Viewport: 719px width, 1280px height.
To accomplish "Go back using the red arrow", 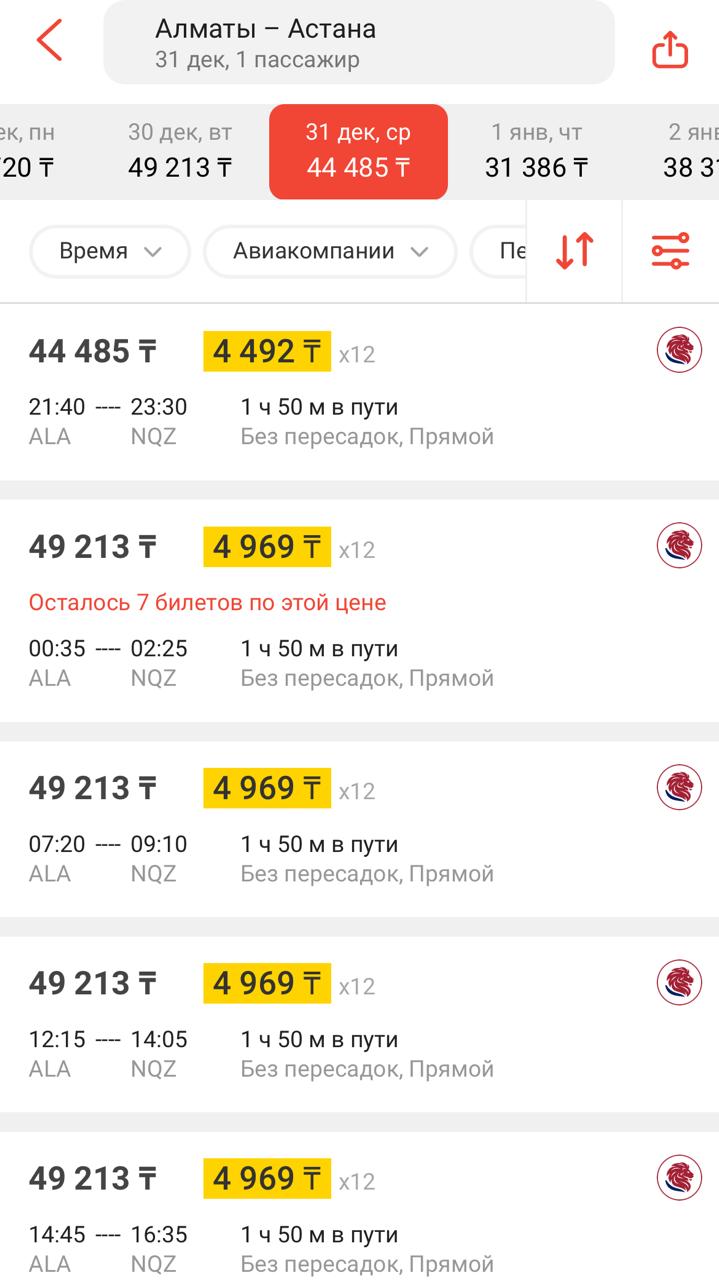I will point(49,41).
